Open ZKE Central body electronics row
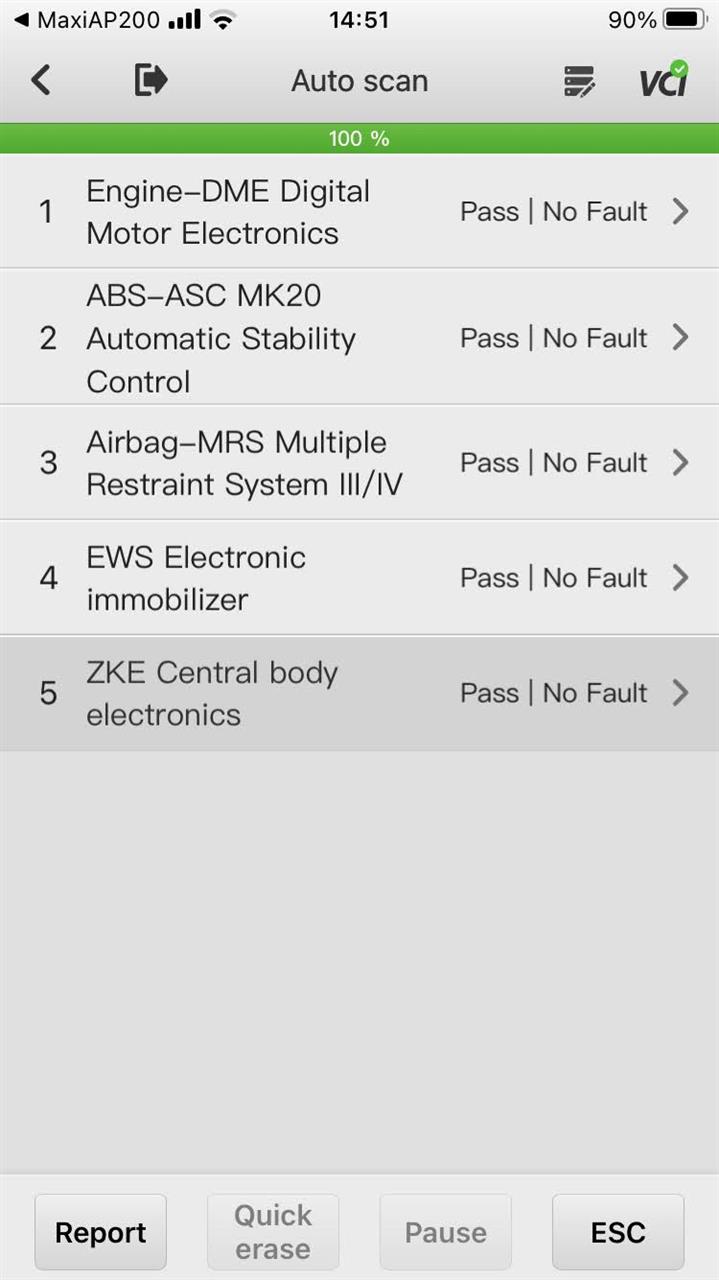The height and width of the screenshot is (1280, 719). pyautogui.click(x=359, y=693)
